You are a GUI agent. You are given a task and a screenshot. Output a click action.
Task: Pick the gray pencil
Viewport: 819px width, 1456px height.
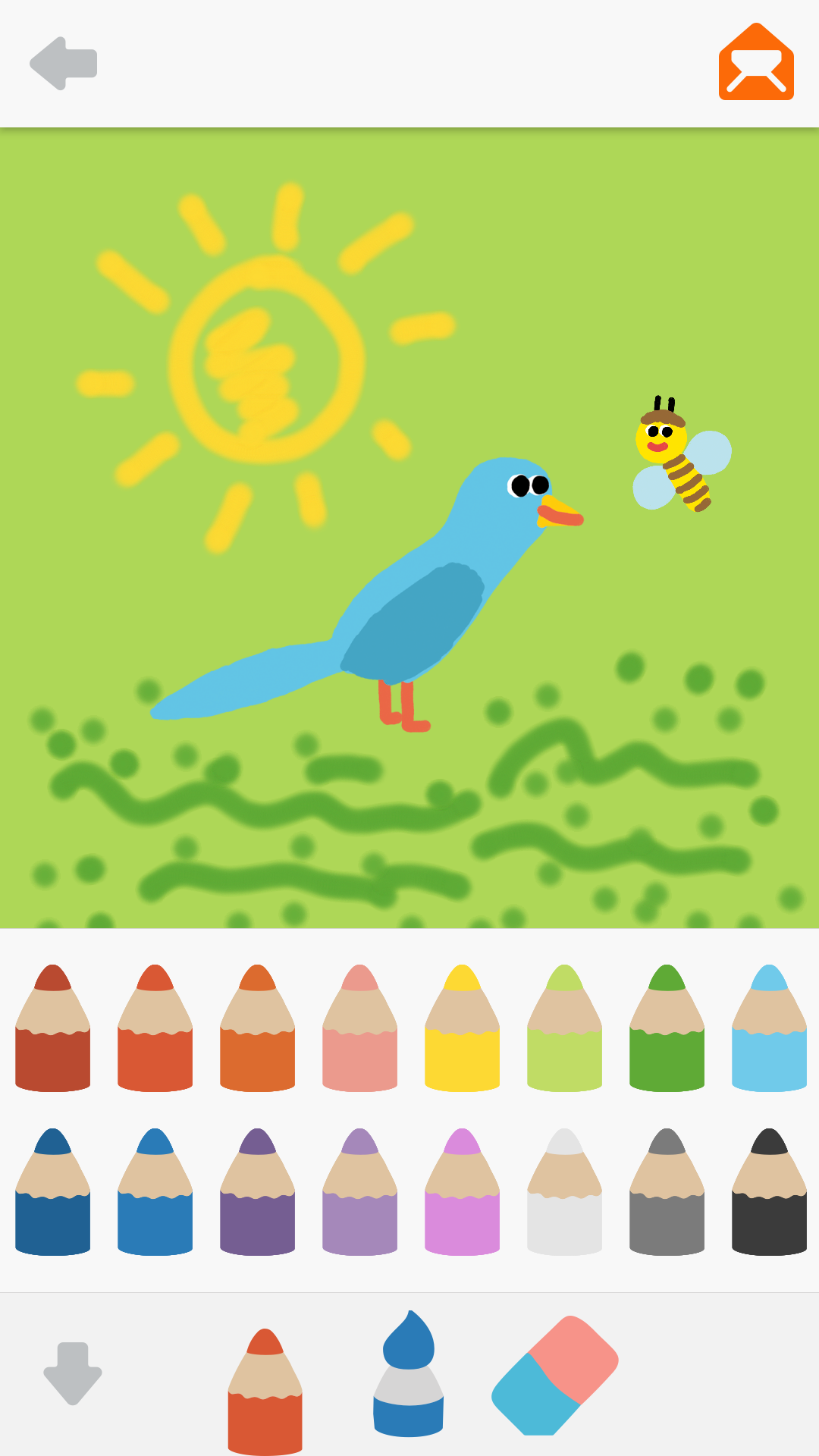click(667, 1194)
